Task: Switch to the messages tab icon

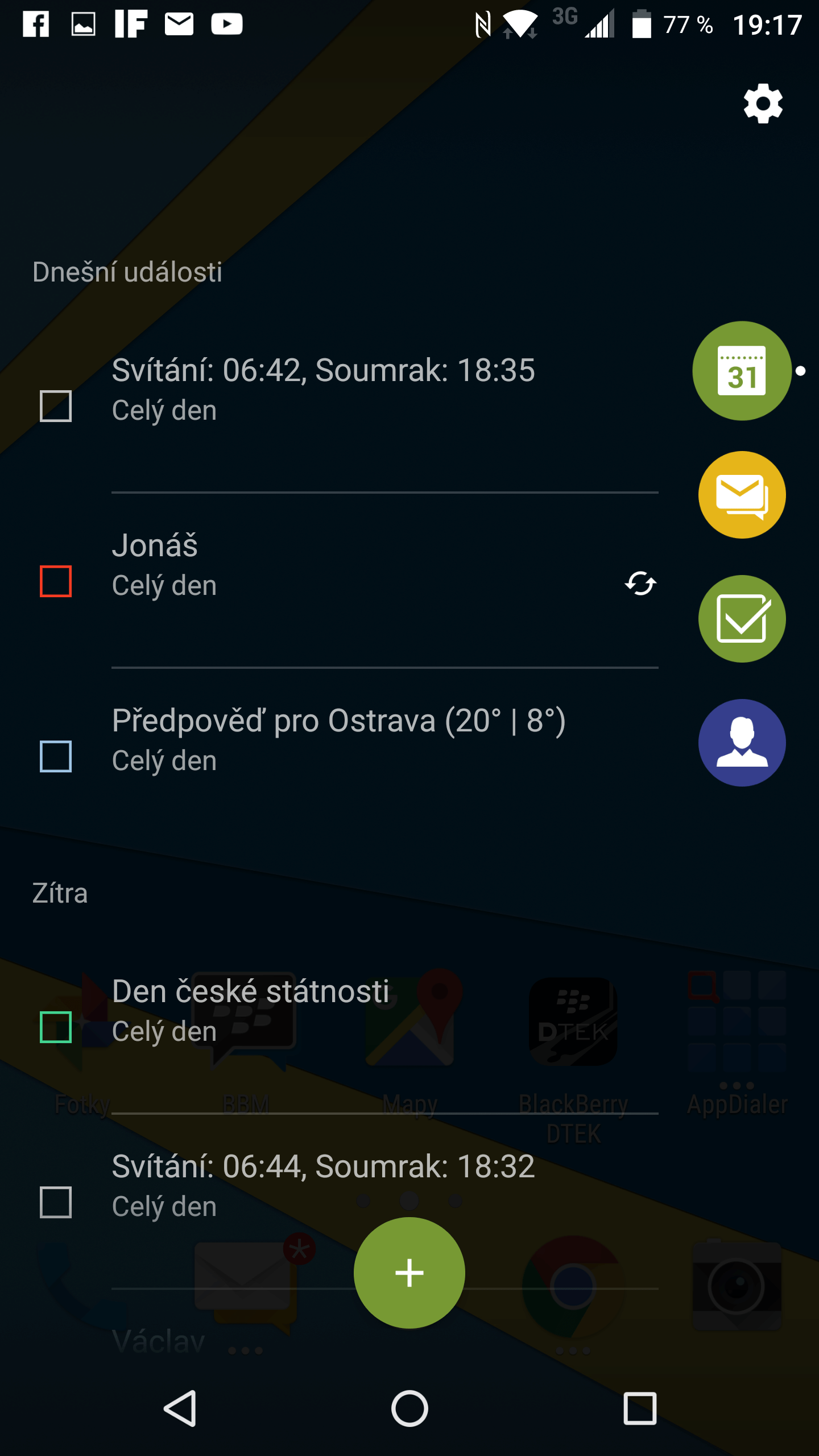Action: (742, 495)
